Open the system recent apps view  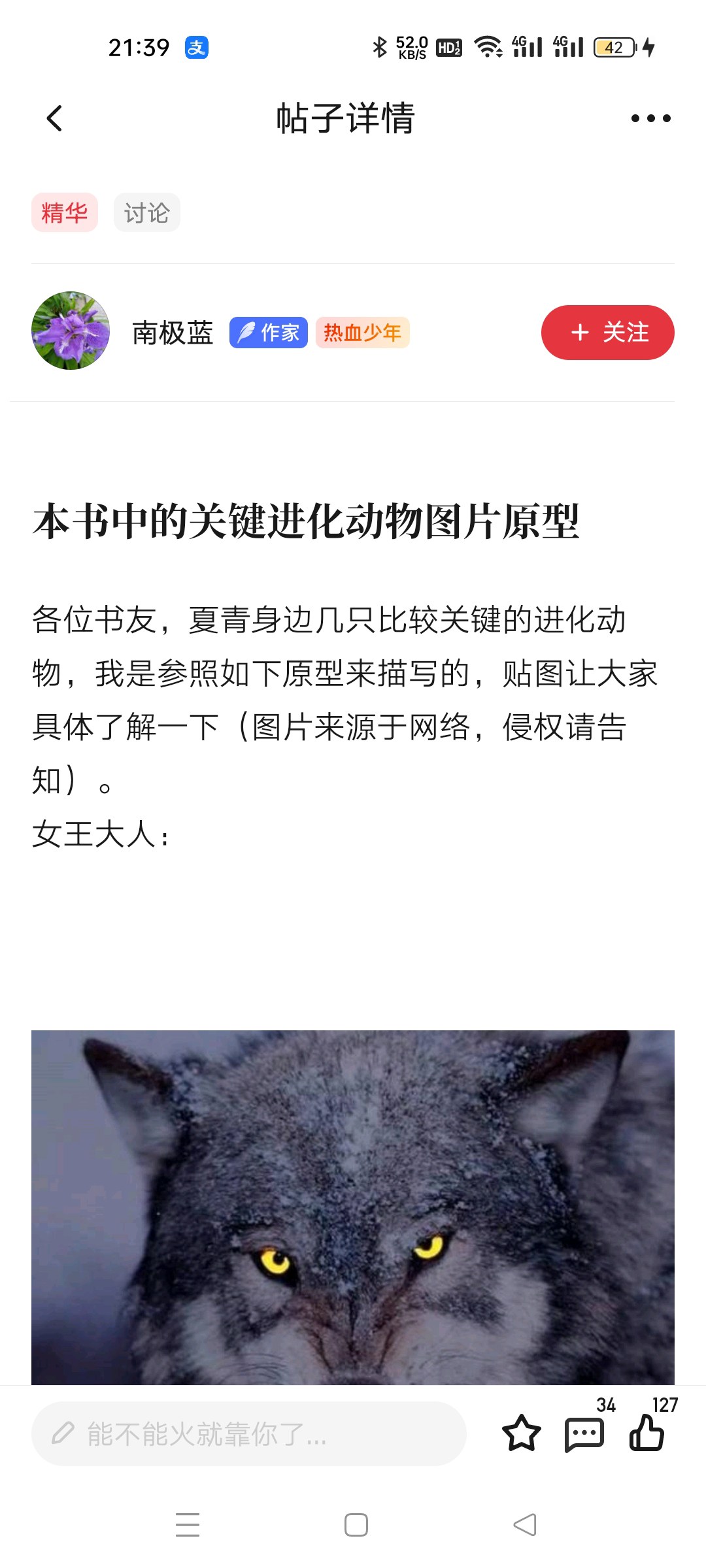[188, 1525]
